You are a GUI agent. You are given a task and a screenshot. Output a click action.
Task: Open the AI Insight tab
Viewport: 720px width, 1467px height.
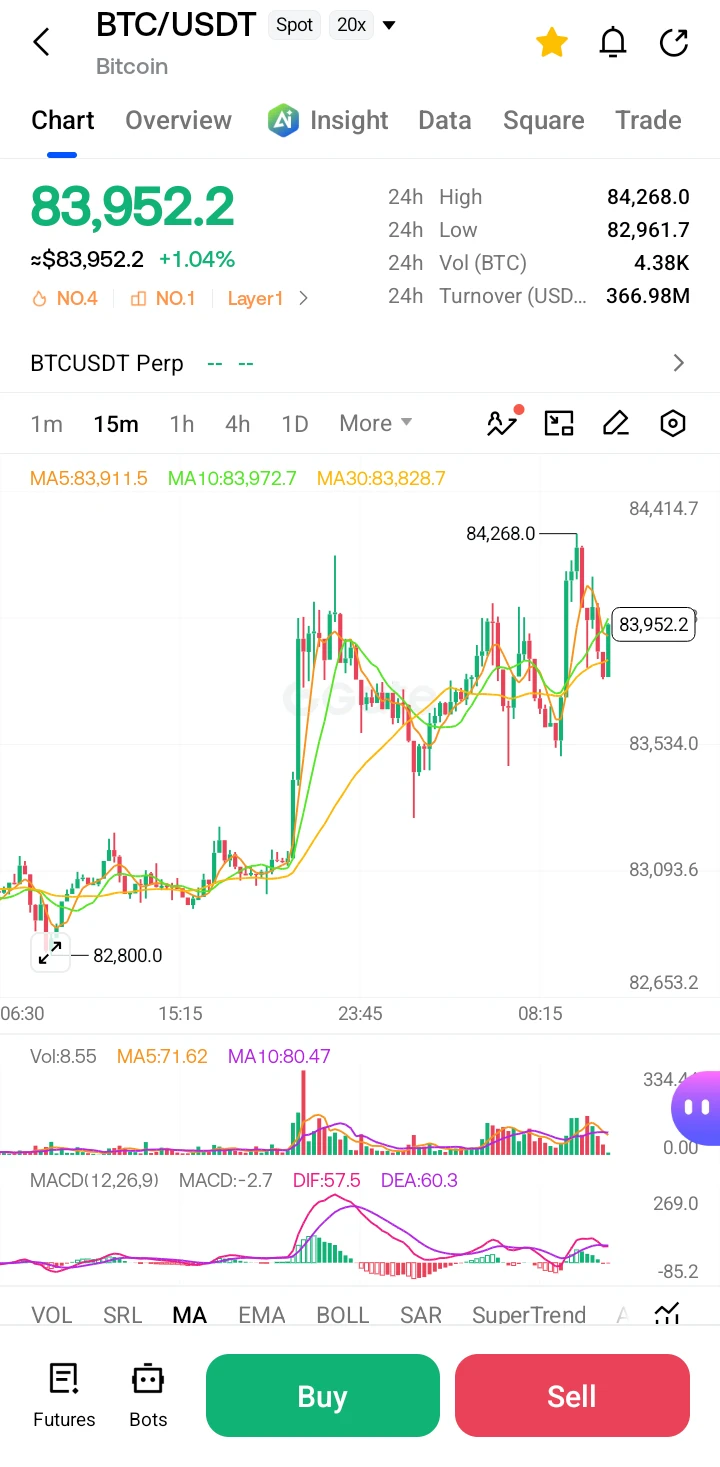click(328, 120)
